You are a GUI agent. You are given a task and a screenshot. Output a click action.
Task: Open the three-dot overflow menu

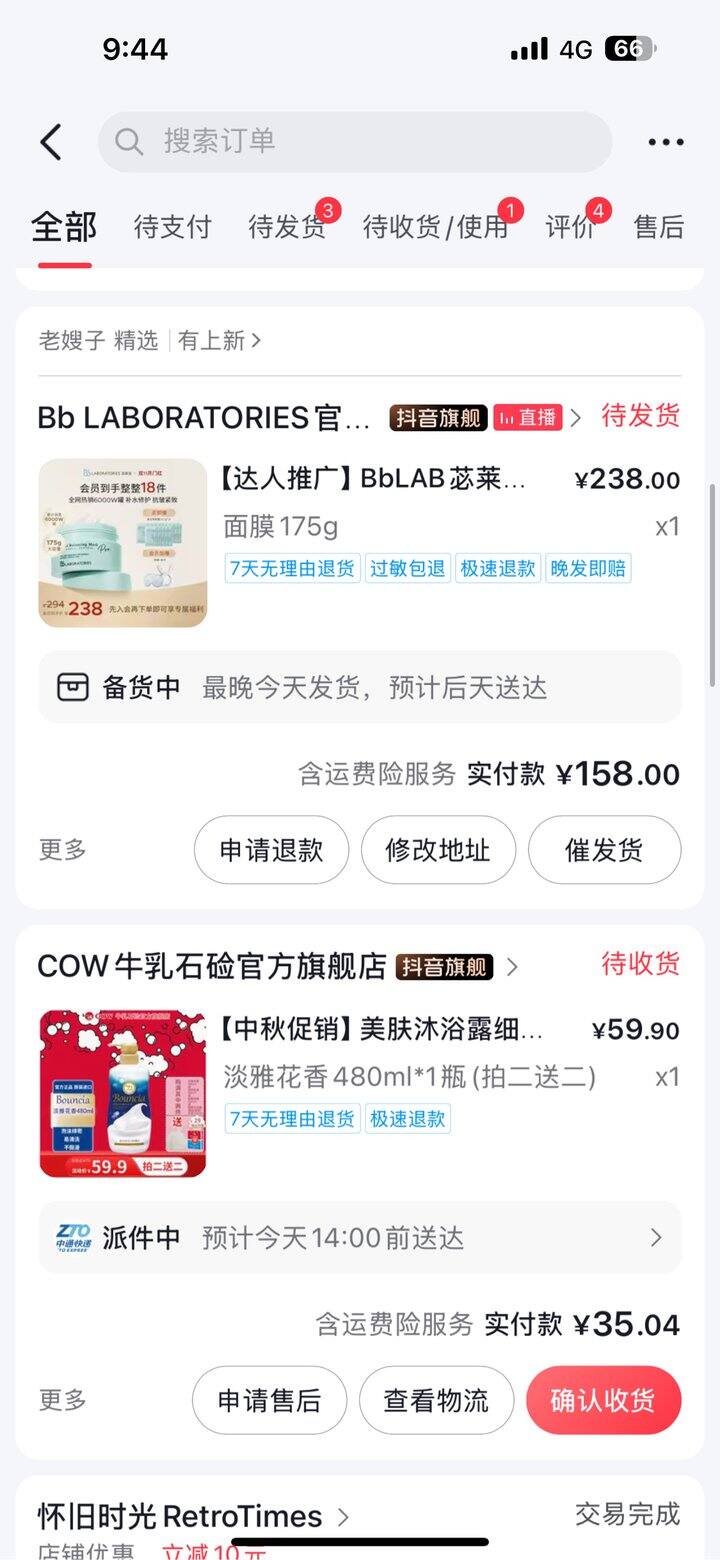[666, 142]
